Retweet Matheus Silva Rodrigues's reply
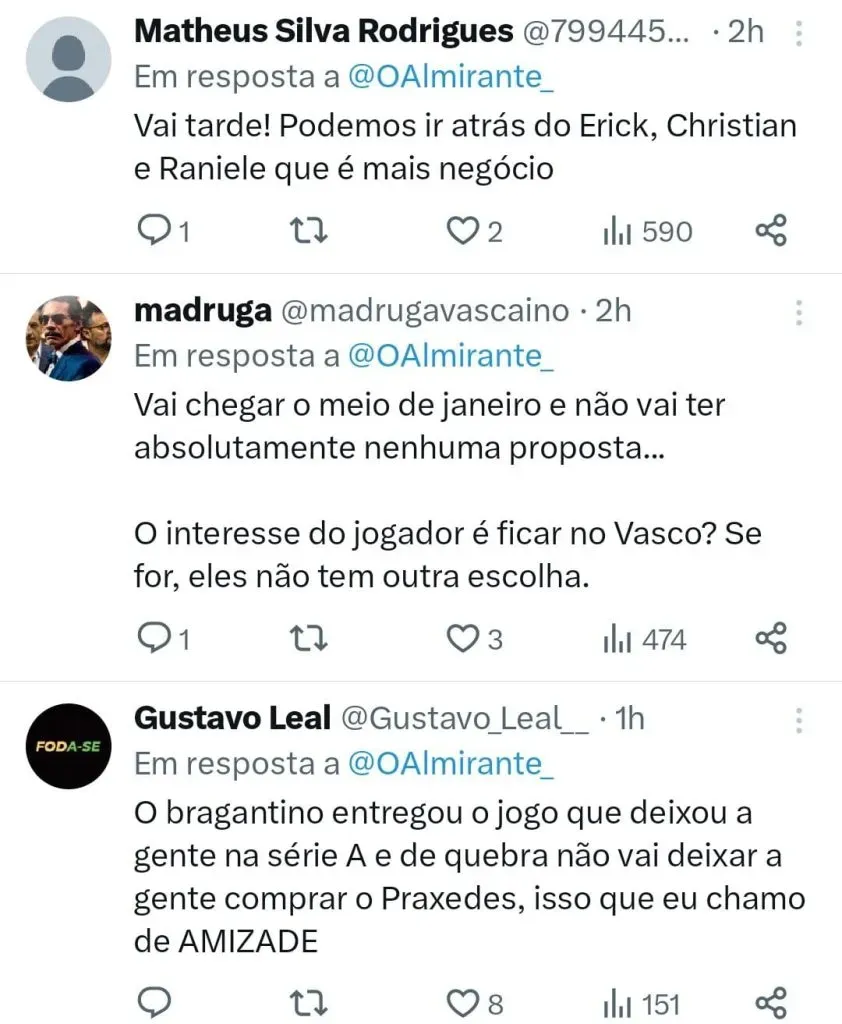842x1024 pixels. click(x=306, y=232)
